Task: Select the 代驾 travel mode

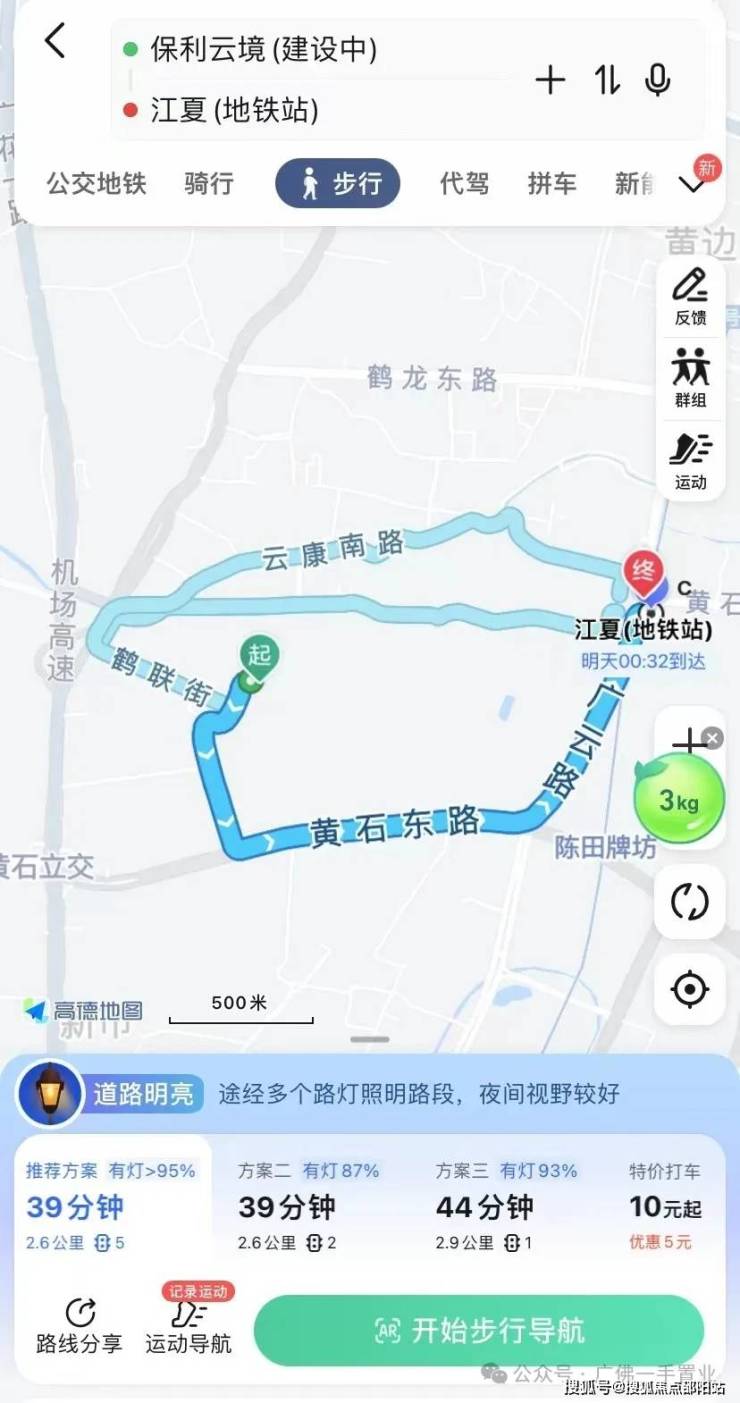Action: coord(465,184)
